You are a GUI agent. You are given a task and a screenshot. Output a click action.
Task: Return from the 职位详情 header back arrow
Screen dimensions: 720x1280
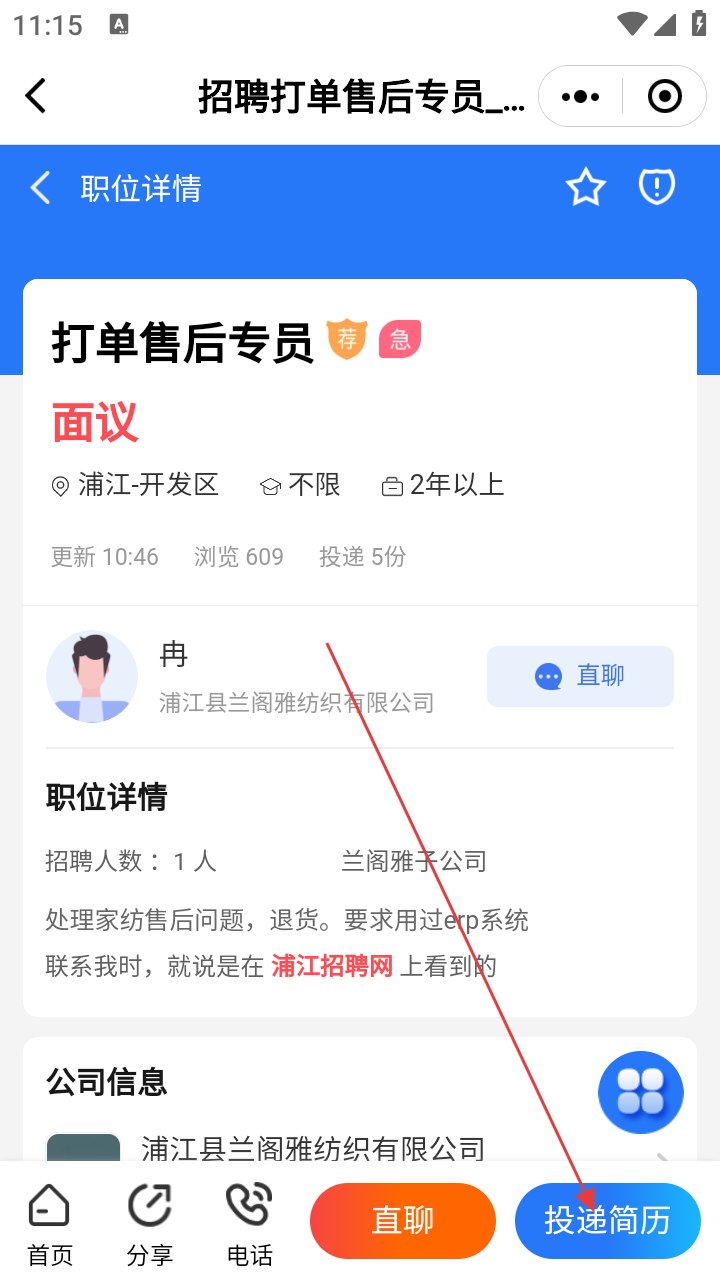coord(41,188)
